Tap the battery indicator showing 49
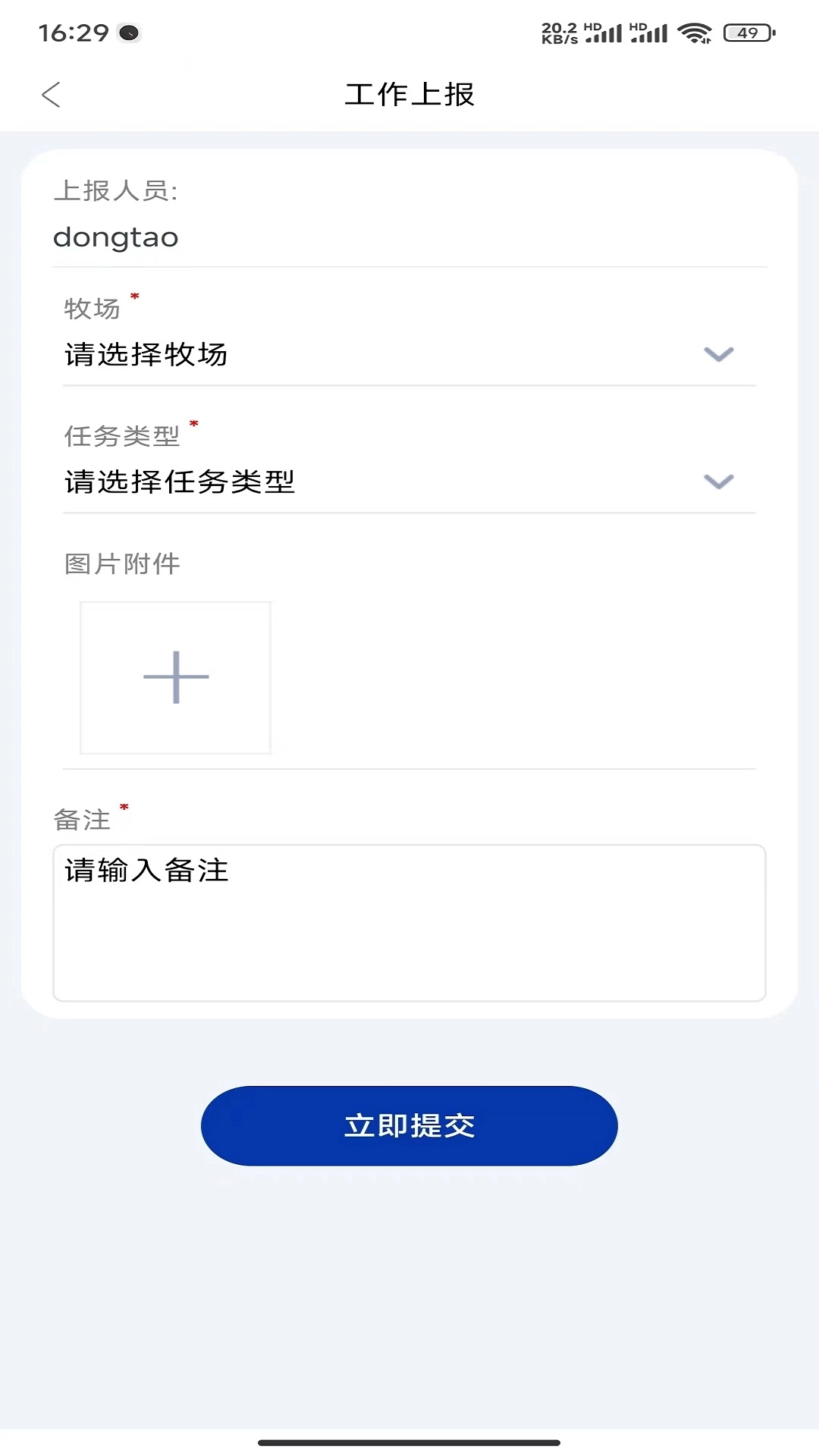The width and height of the screenshot is (819, 1456). point(747,33)
